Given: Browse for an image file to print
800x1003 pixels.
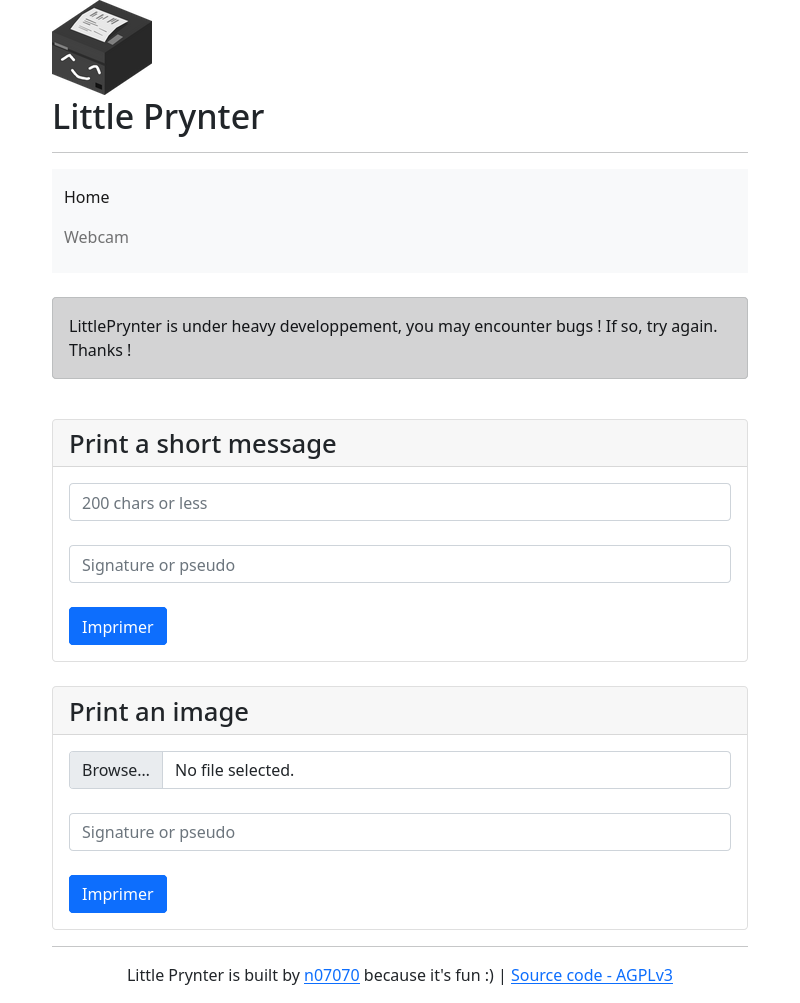Looking at the screenshot, I should 116,770.
